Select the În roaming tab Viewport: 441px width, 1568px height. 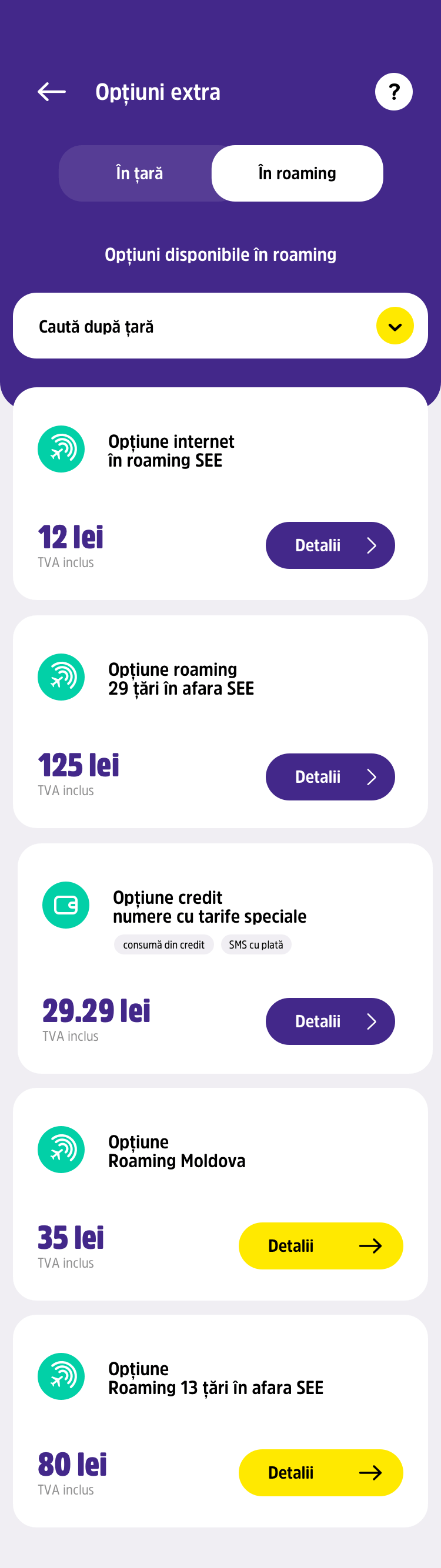pos(298,173)
